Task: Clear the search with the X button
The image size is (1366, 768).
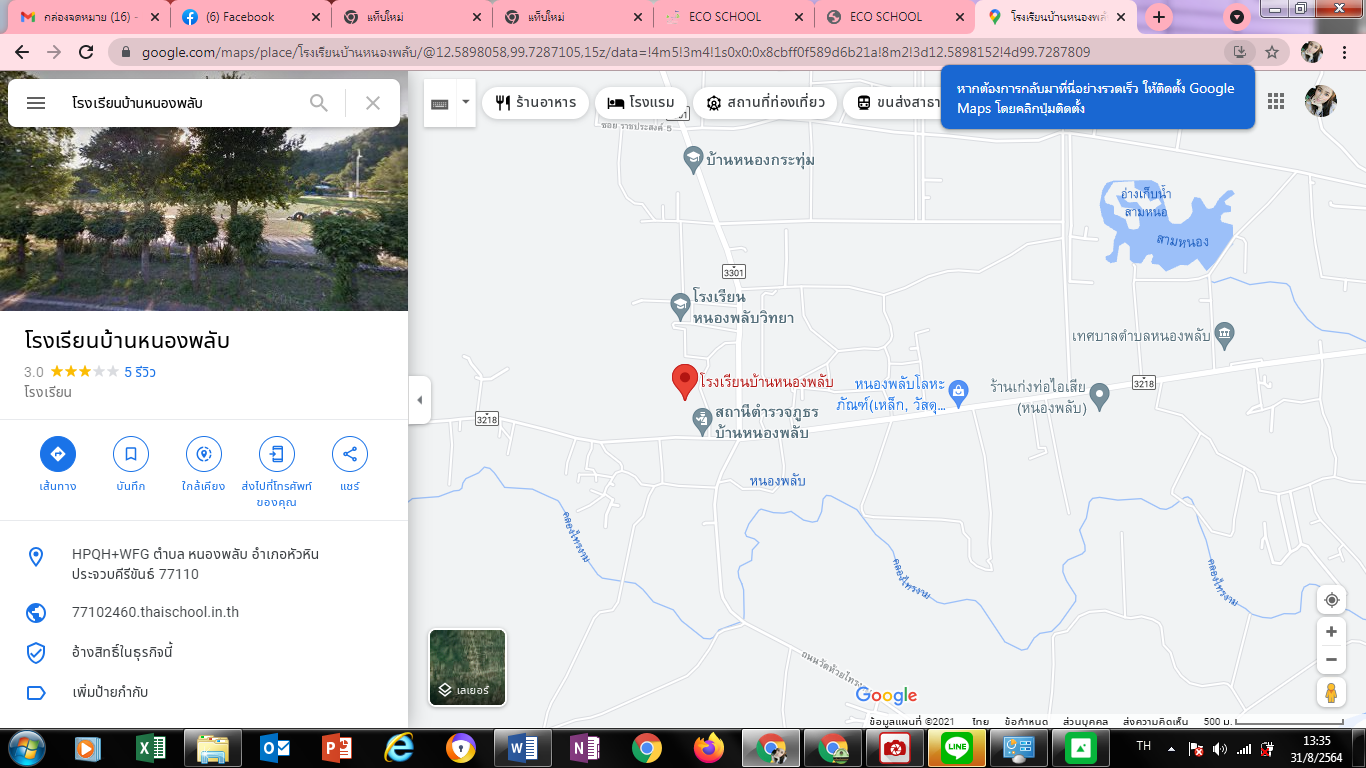Action: tap(373, 103)
